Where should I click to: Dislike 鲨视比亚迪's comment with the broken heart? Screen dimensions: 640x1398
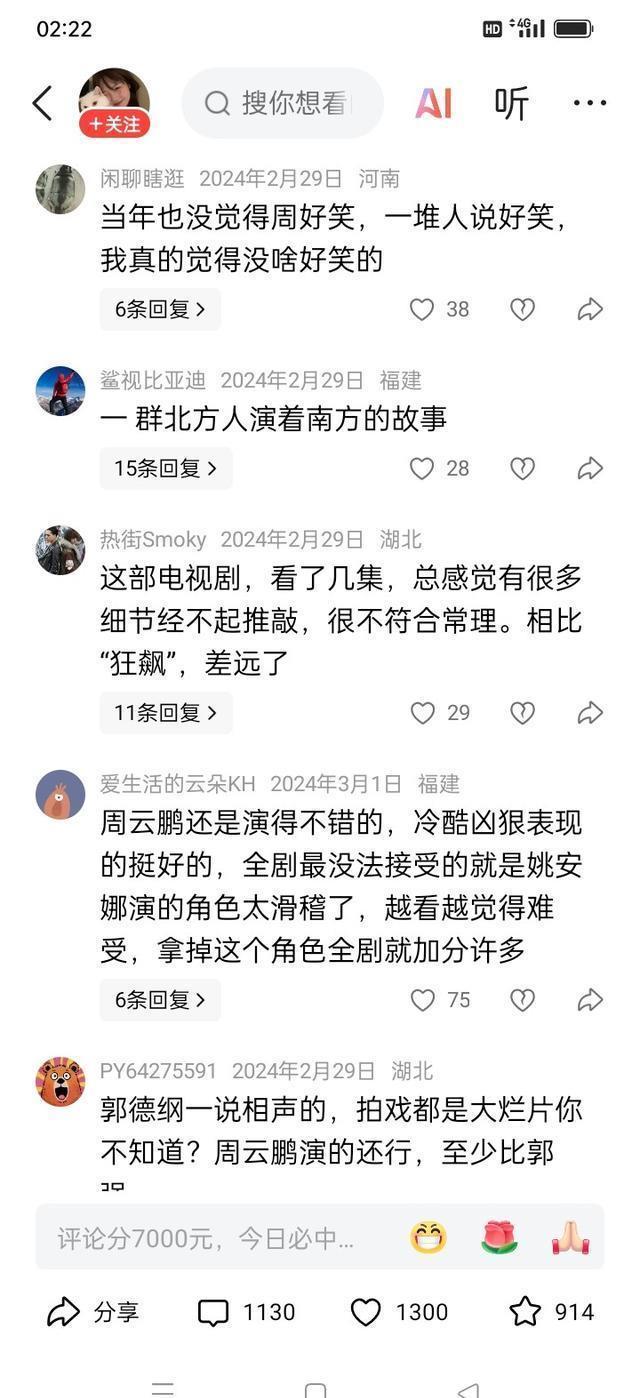(522, 468)
